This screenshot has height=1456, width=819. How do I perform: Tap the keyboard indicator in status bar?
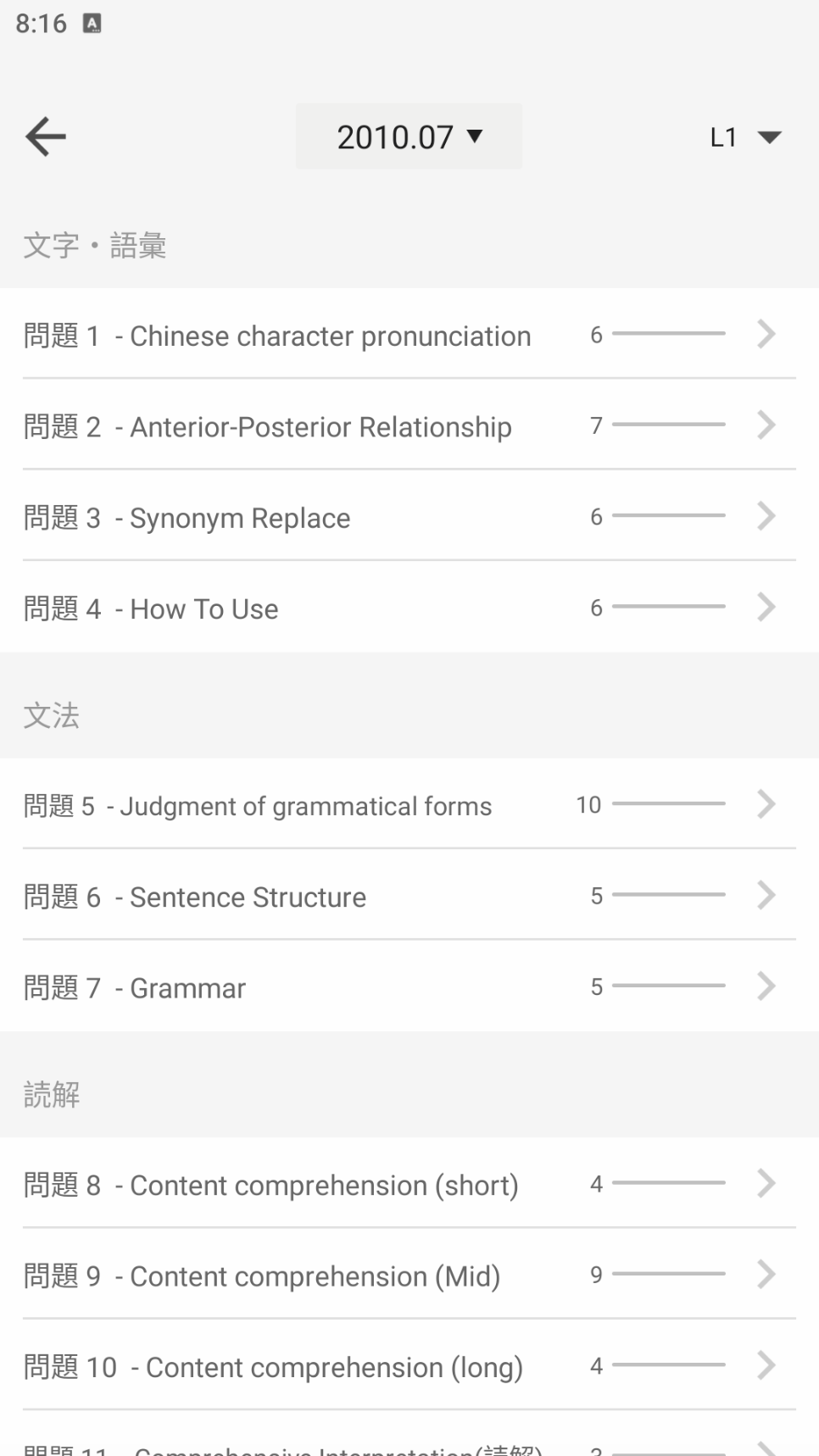click(91, 24)
